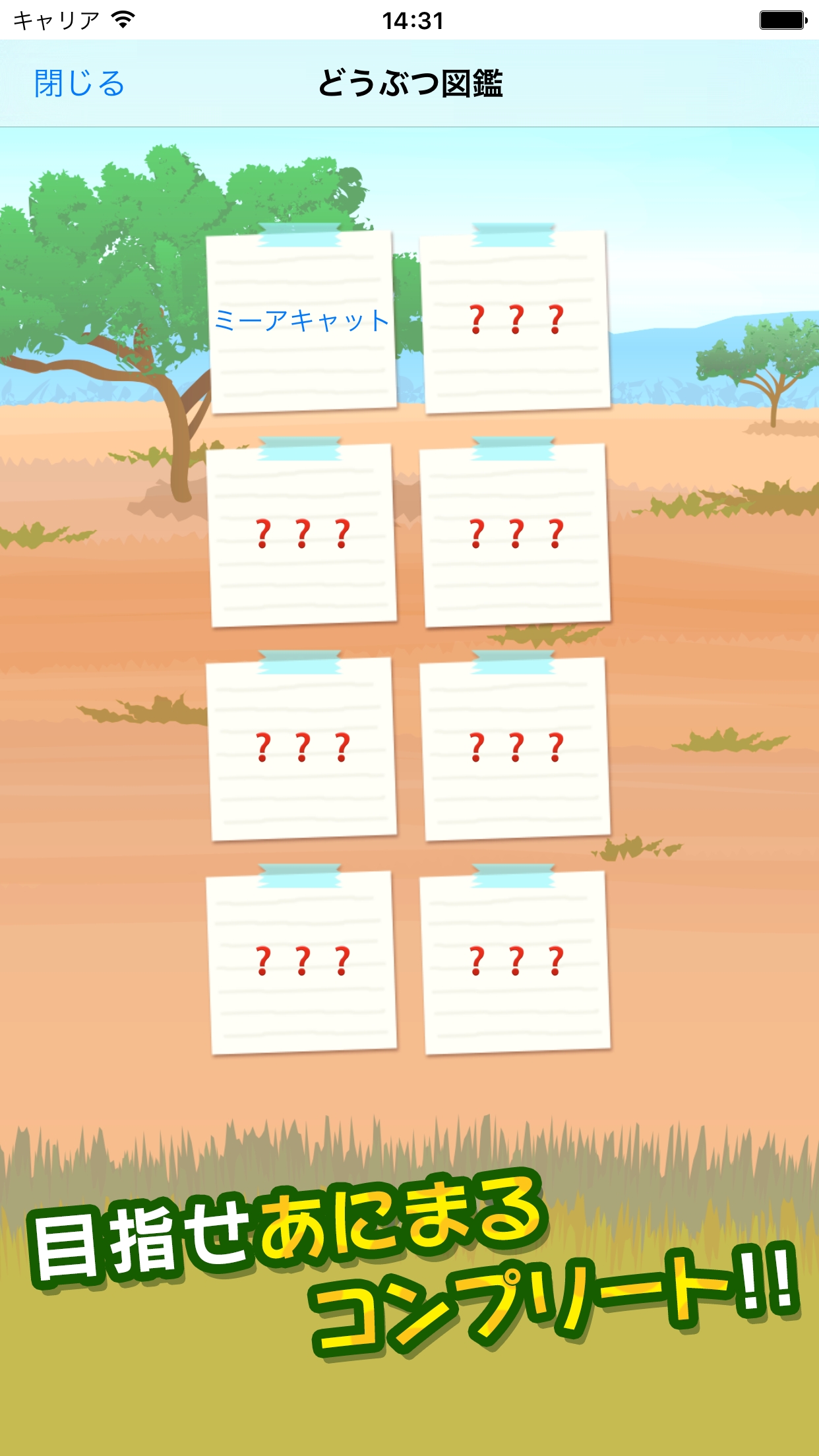Screen dimensions: 819x1456
Task: Open the ミーアキャット note card
Action: point(302,321)
